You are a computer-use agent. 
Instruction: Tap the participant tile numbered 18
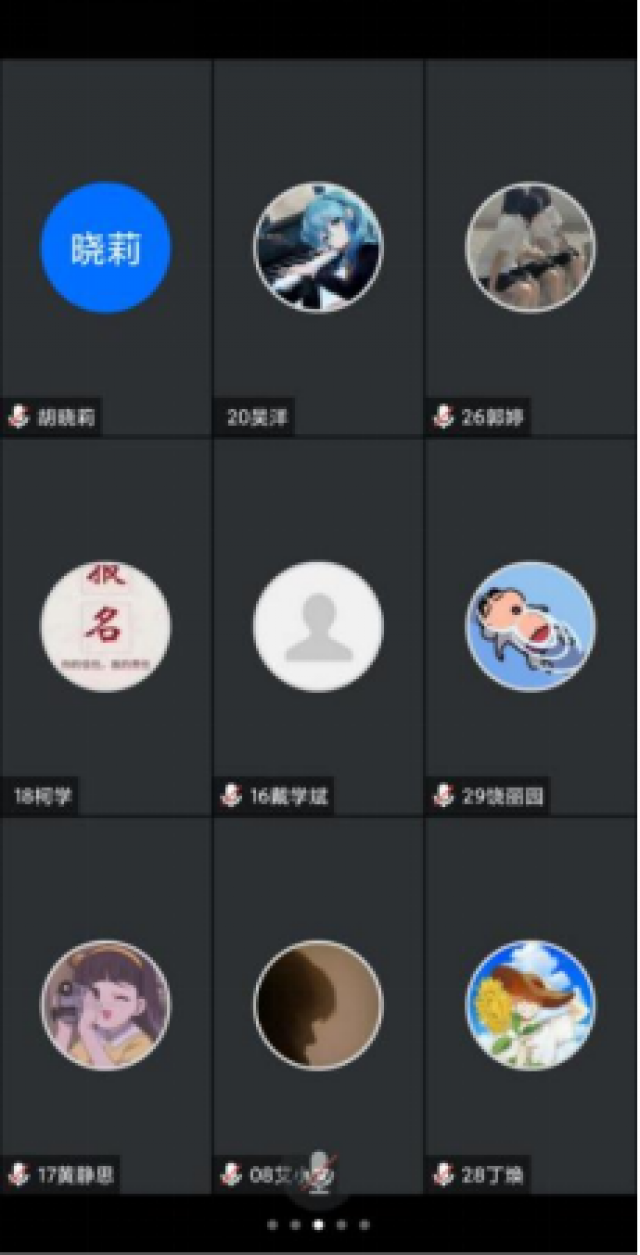pos(105,626)
